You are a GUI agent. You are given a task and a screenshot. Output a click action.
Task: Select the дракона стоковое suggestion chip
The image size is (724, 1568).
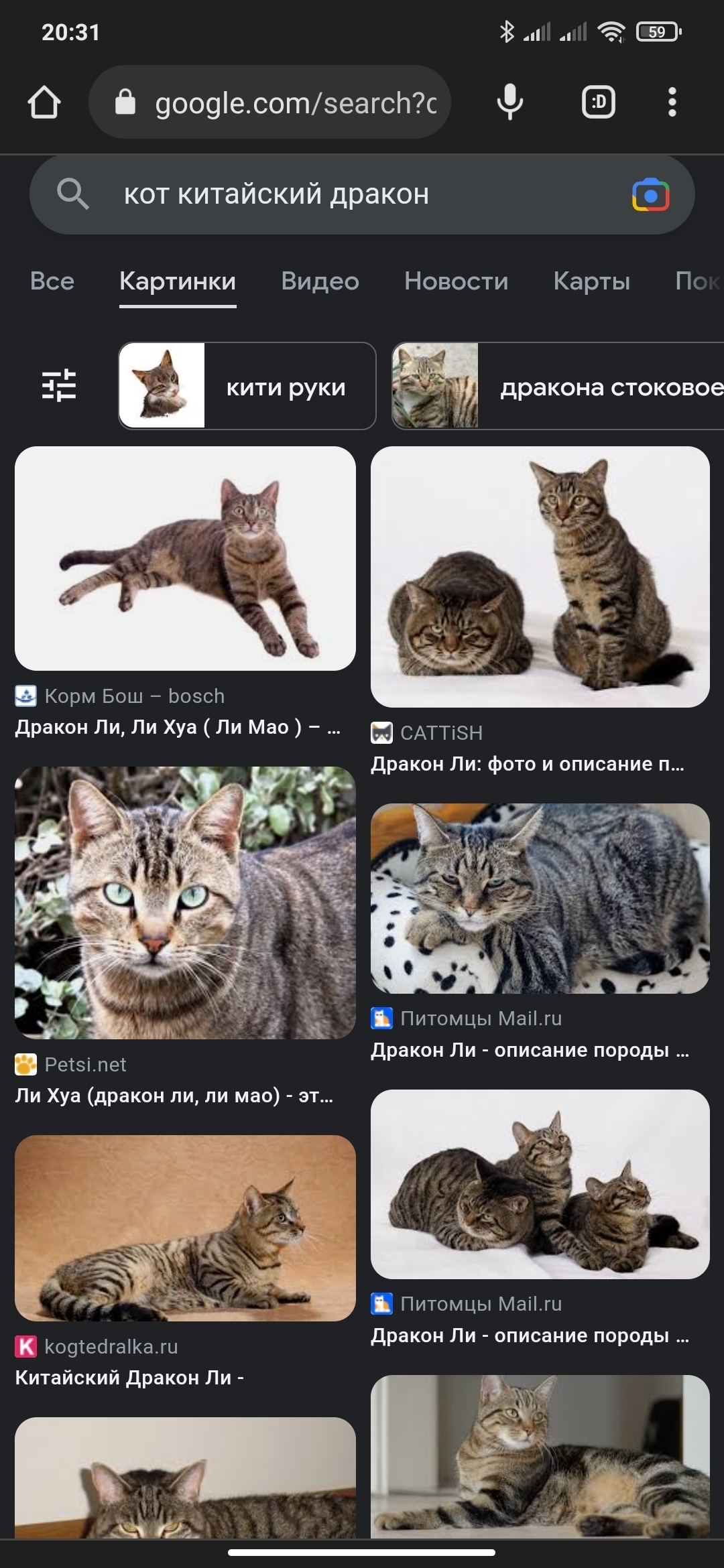click(x=558, y=386)
